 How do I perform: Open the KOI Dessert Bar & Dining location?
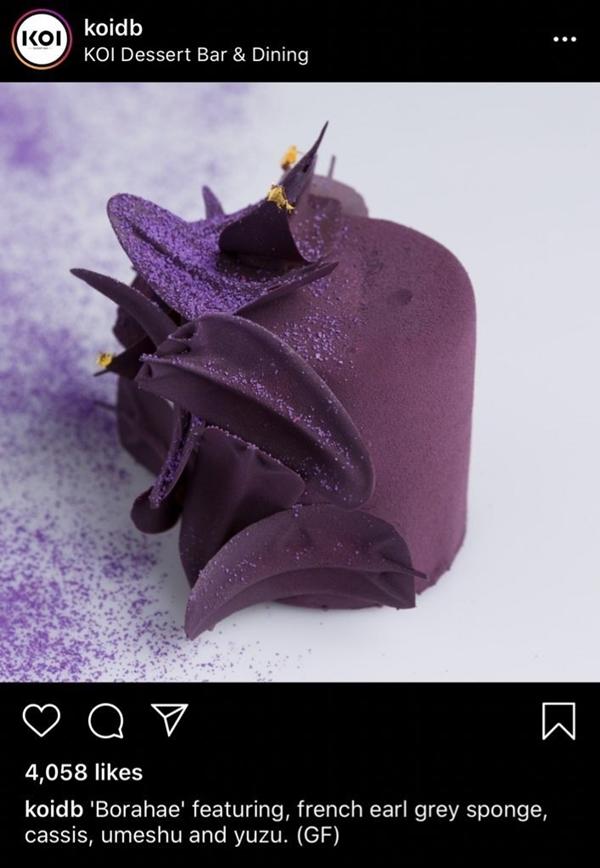point(196,54)
